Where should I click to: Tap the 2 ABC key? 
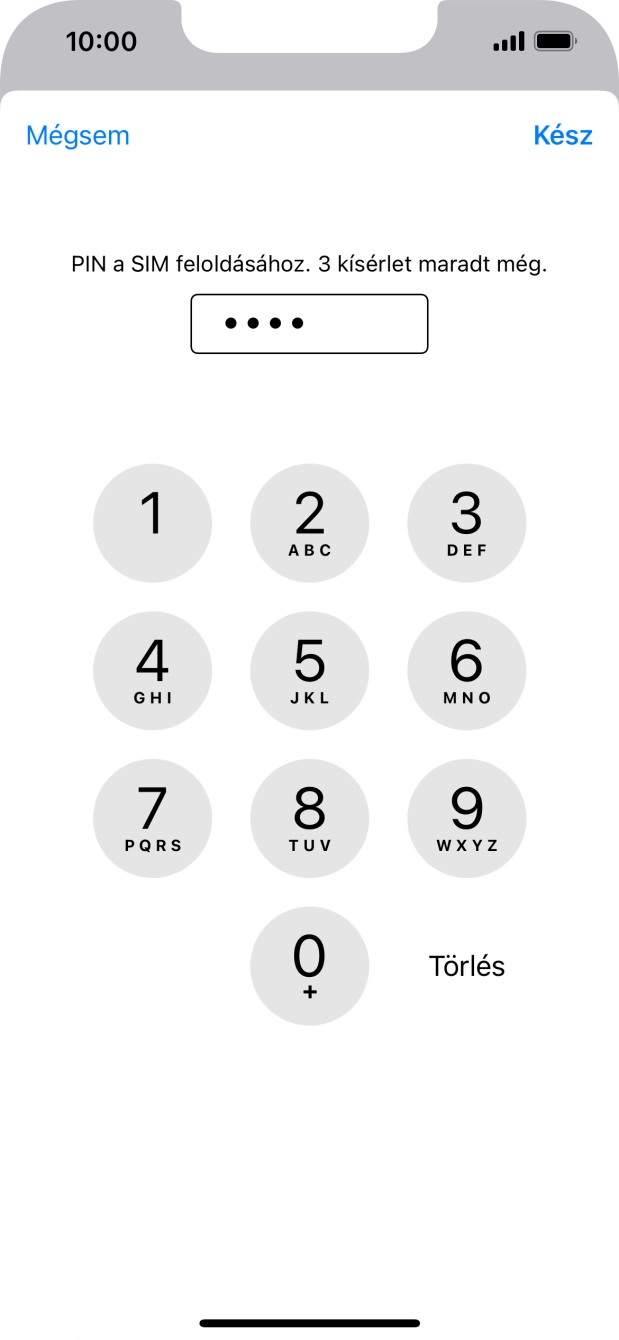coord(309,523)
